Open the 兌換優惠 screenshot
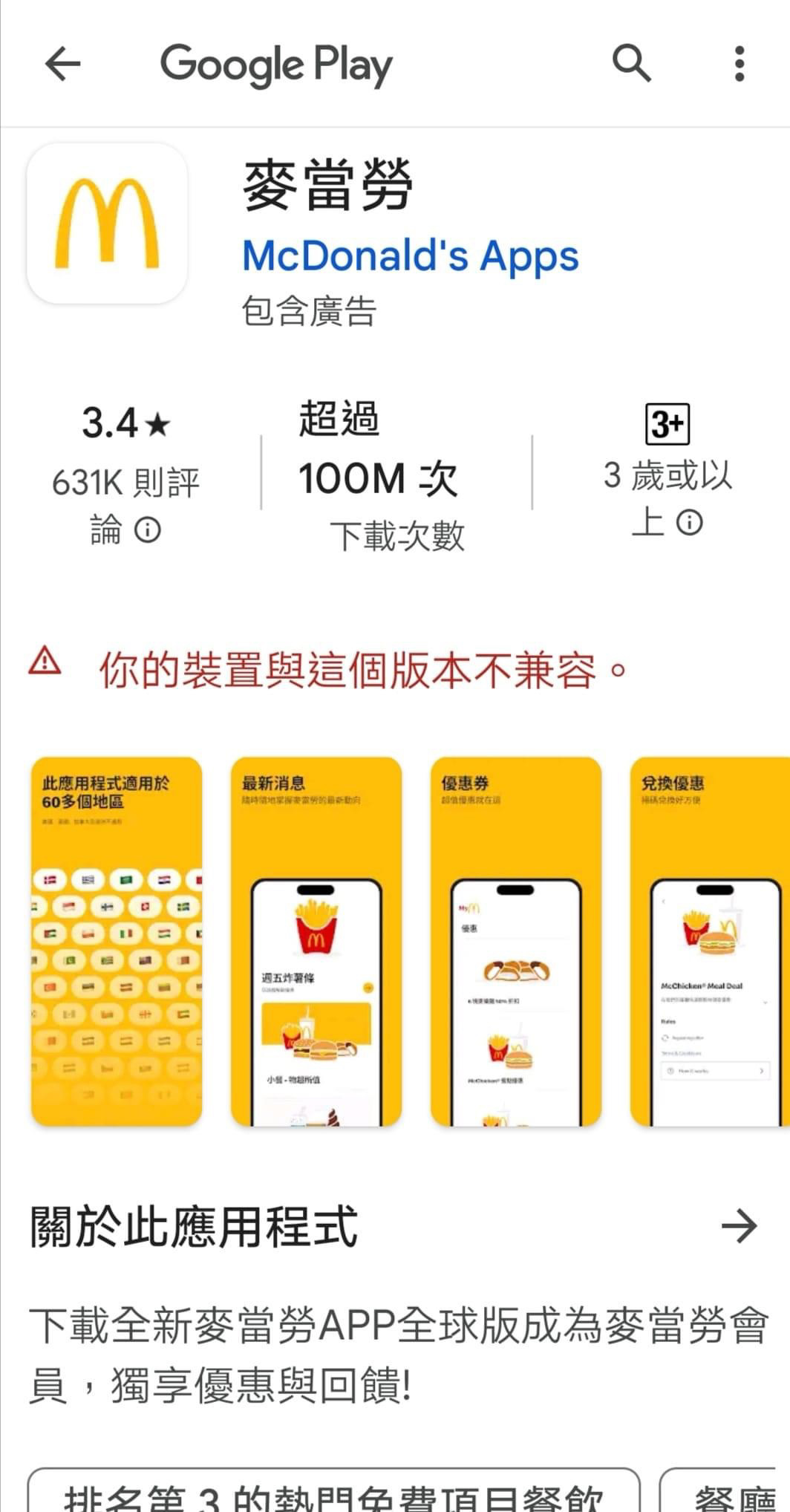 tap(710, 941)
